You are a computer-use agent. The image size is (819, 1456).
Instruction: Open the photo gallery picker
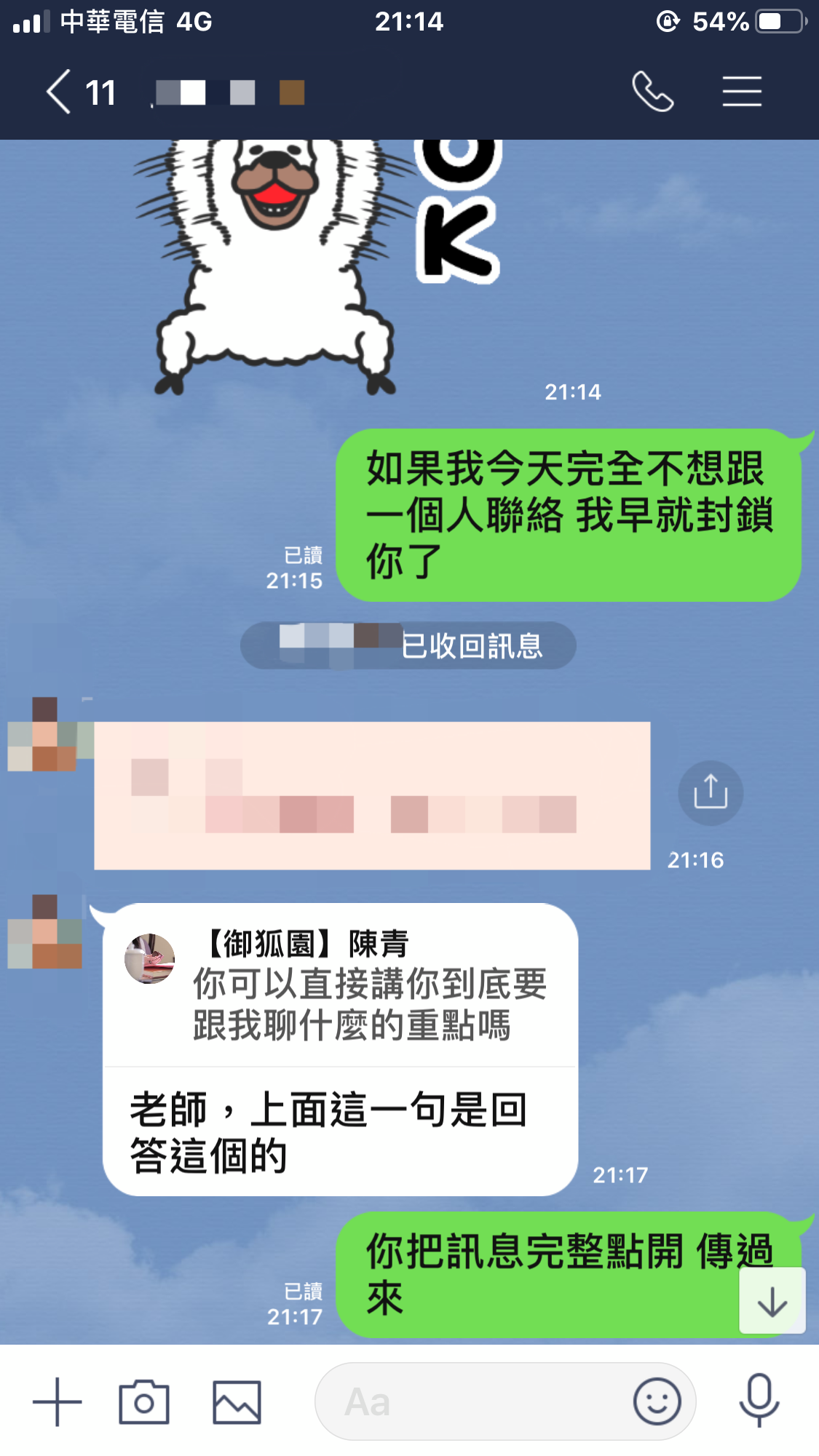pyautogui.click(x=237, y=1401)
